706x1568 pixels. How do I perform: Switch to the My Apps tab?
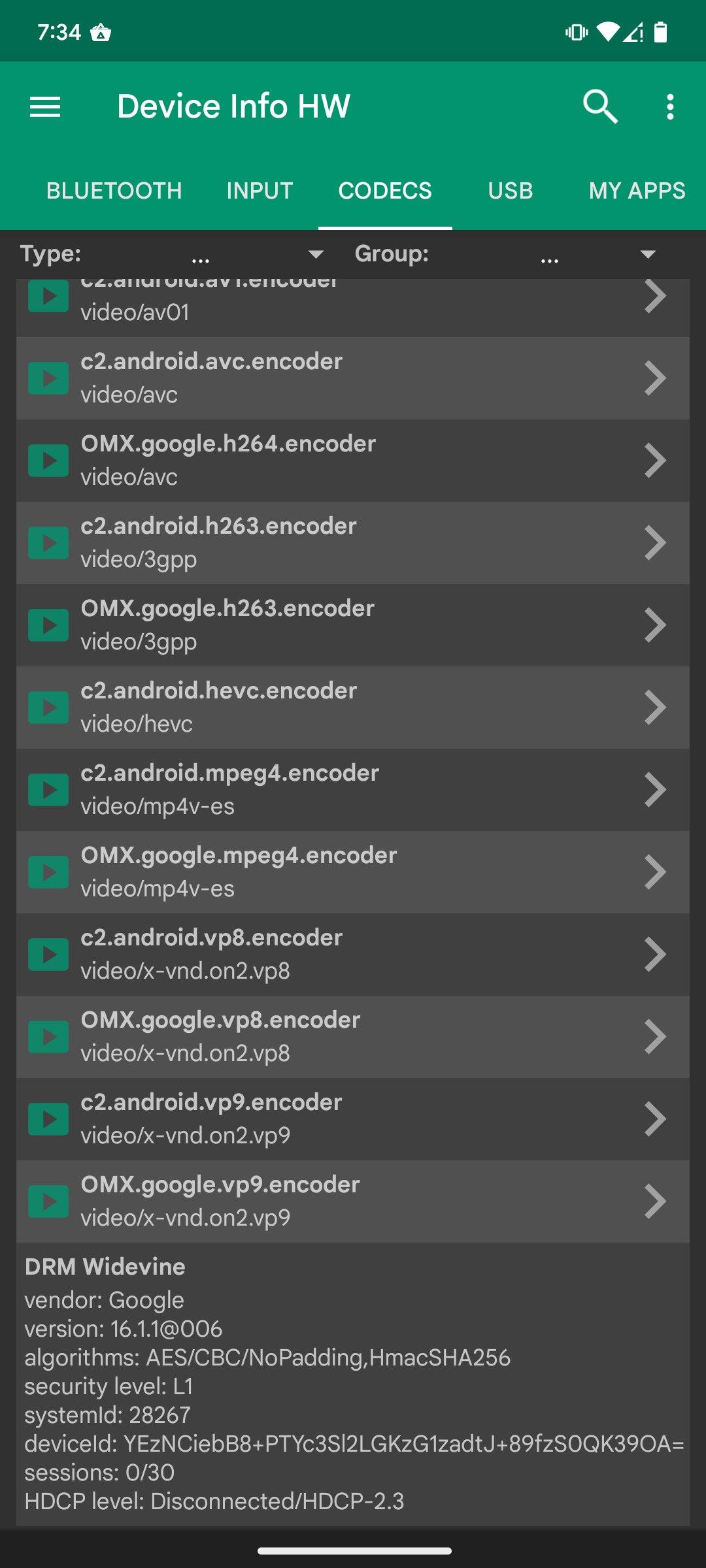pyautogui.click(x=637, y=191)
